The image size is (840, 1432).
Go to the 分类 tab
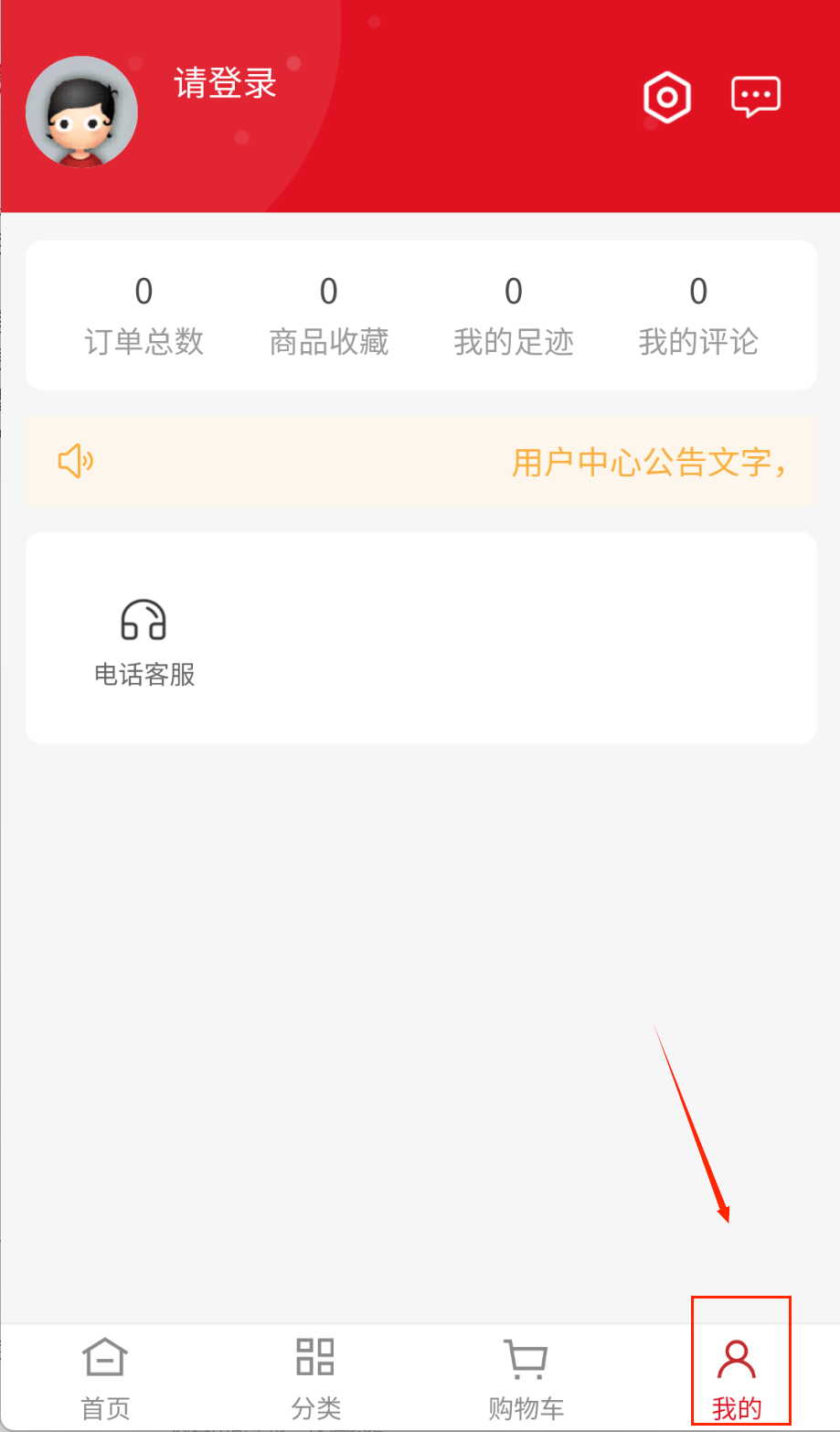click(x=315, y=1378)
